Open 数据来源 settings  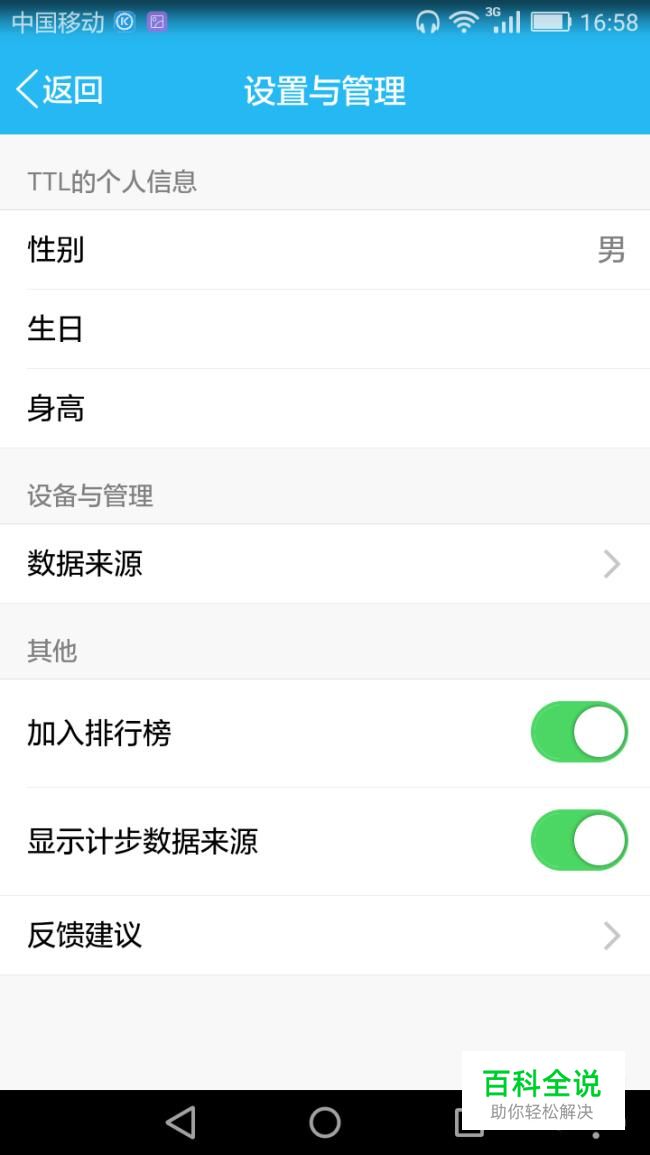point(325,564)
